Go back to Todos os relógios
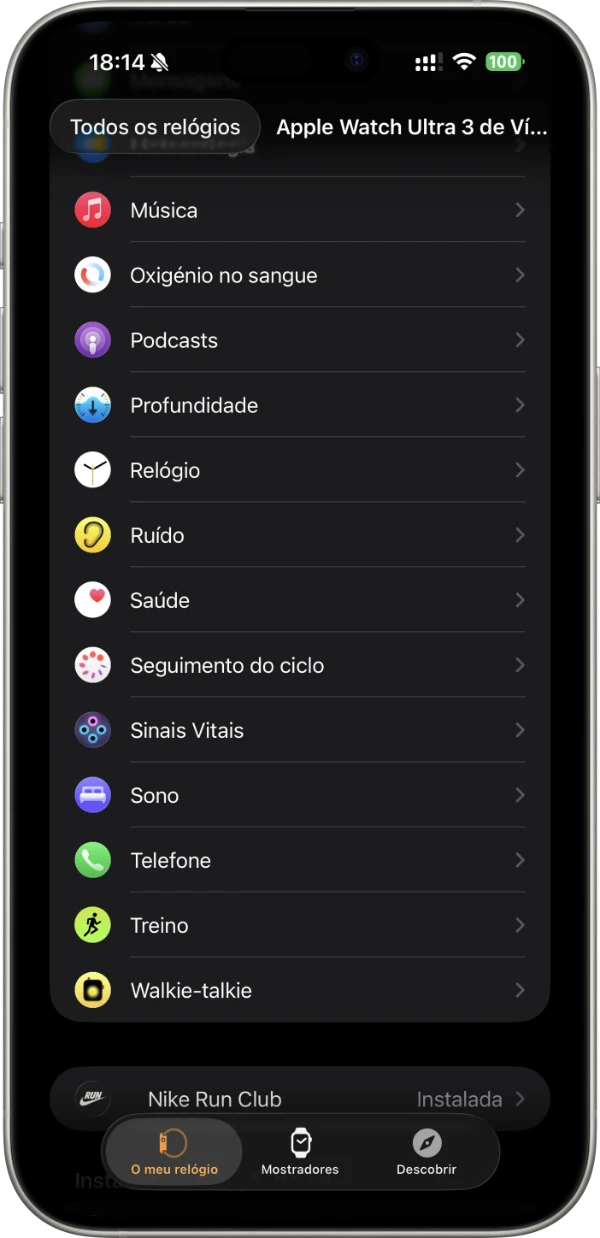Viewport: 600px width, 1238px height. point(155,127)
